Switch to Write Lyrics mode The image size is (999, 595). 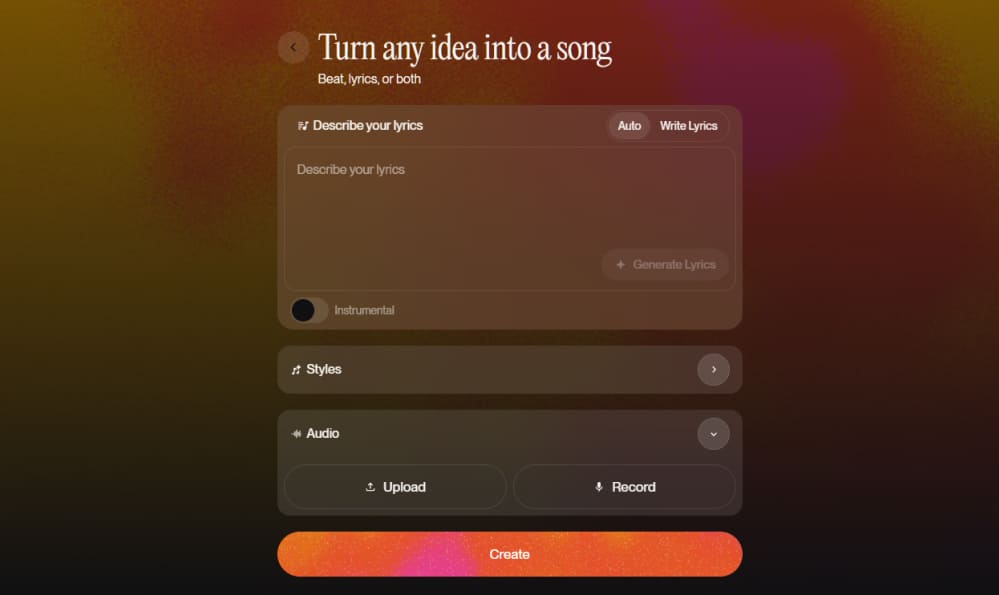click(x=688, y=126)
